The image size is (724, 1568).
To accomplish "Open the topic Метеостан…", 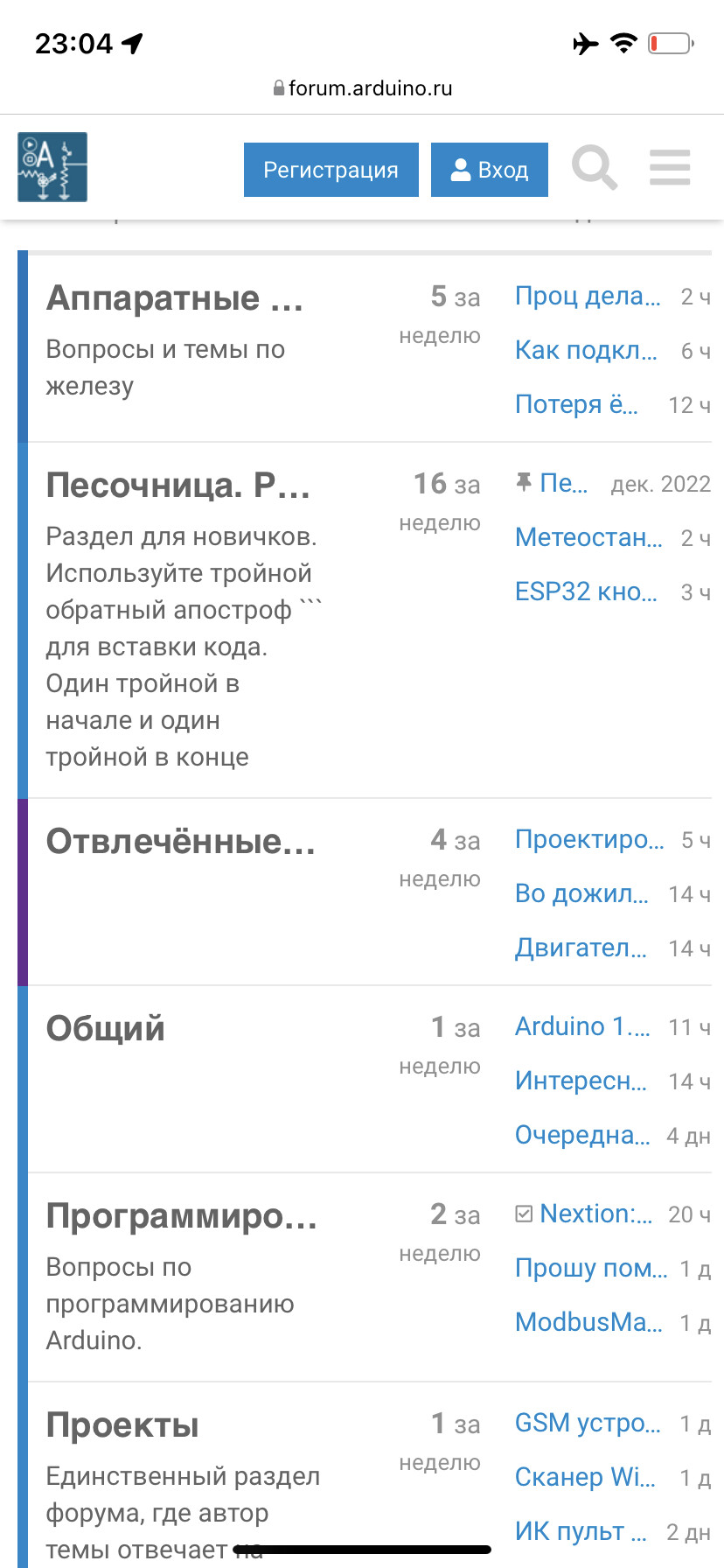I will pyautogui.click(x=588, y=537).
